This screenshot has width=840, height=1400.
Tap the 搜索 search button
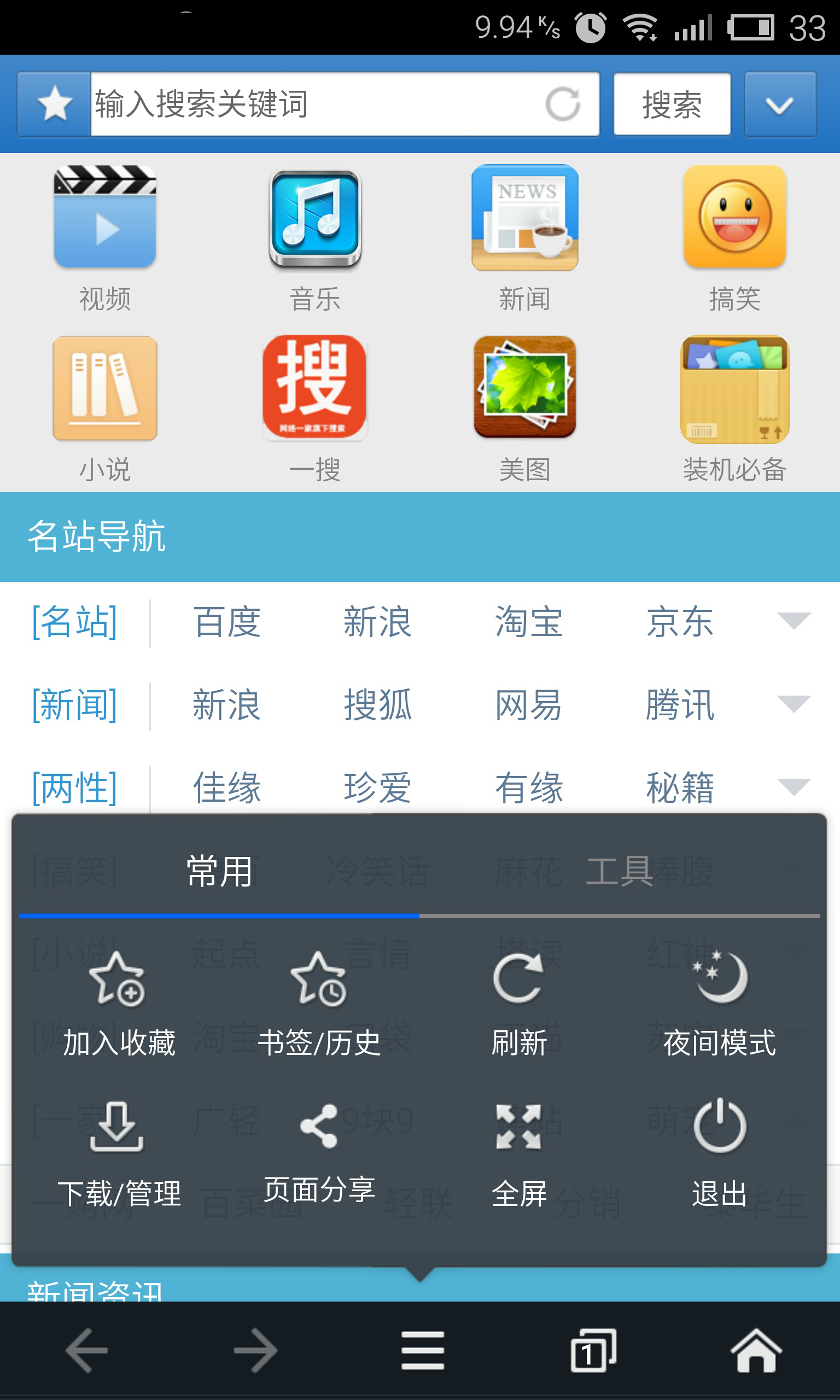(672, 104)
